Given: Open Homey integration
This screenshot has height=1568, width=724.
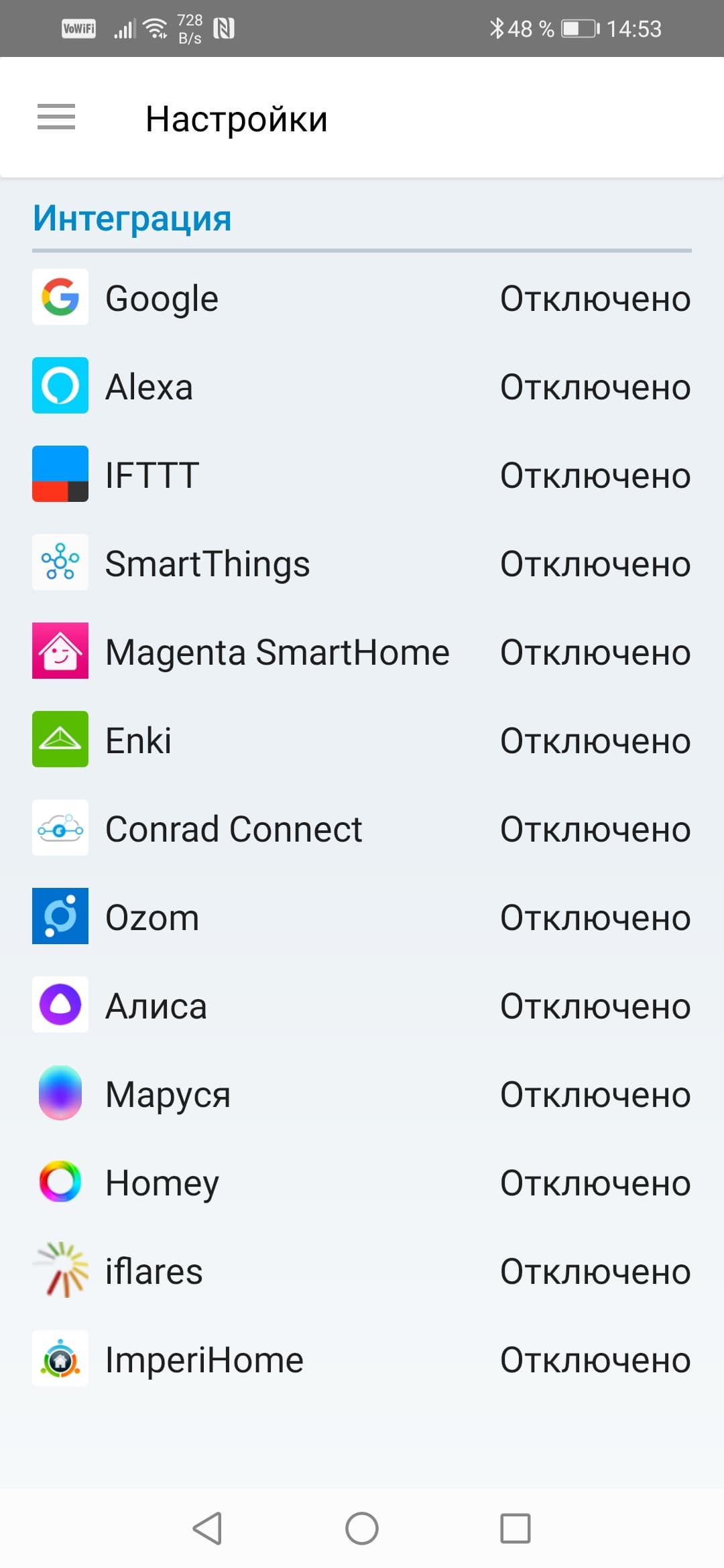Looking at the screenshot, I should 362,1182.
